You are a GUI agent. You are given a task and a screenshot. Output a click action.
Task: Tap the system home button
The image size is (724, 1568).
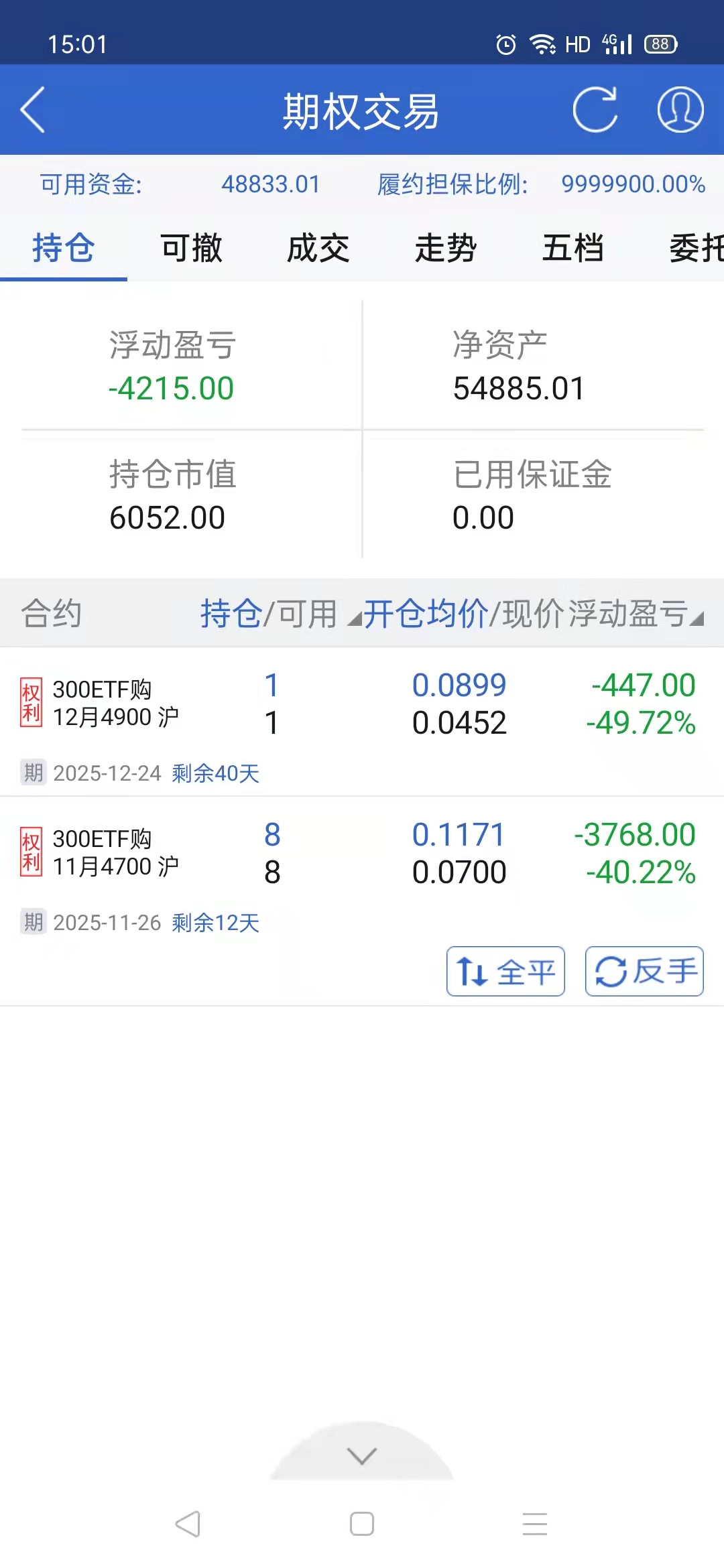362,1524
